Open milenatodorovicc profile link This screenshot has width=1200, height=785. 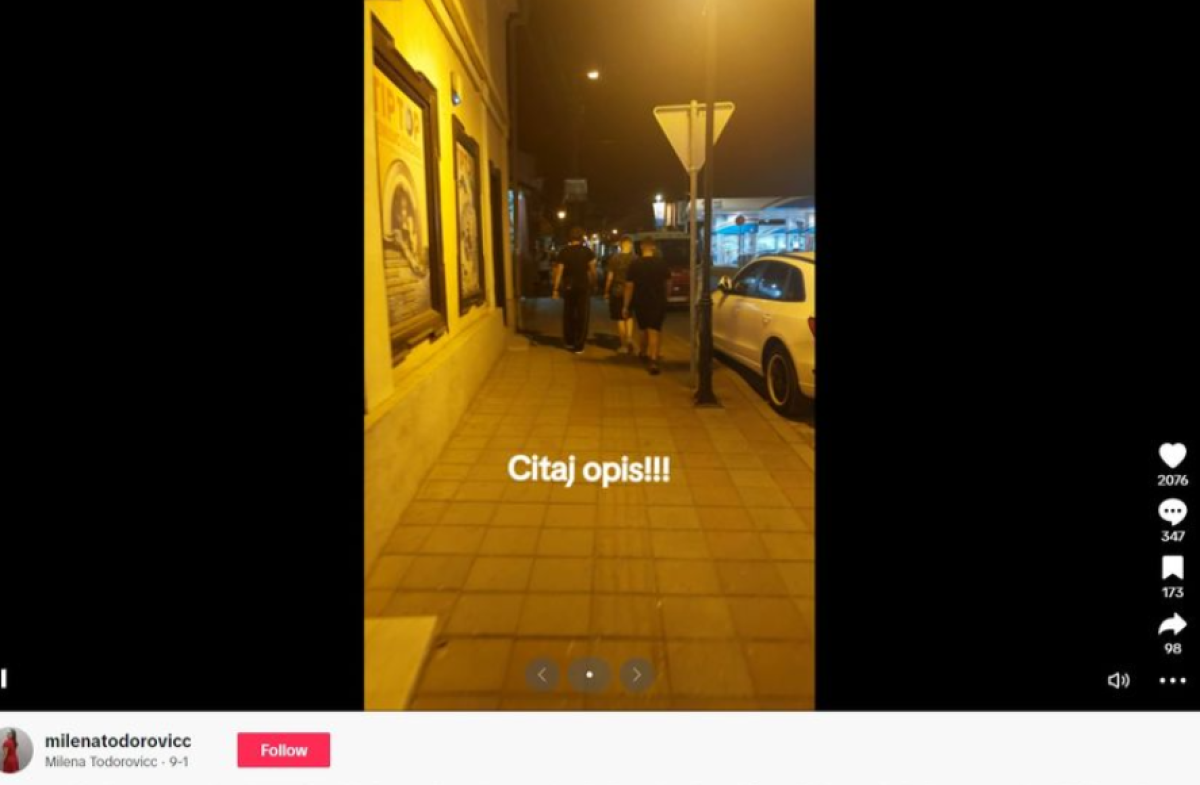pyautogui.click(x=118, y=741)
